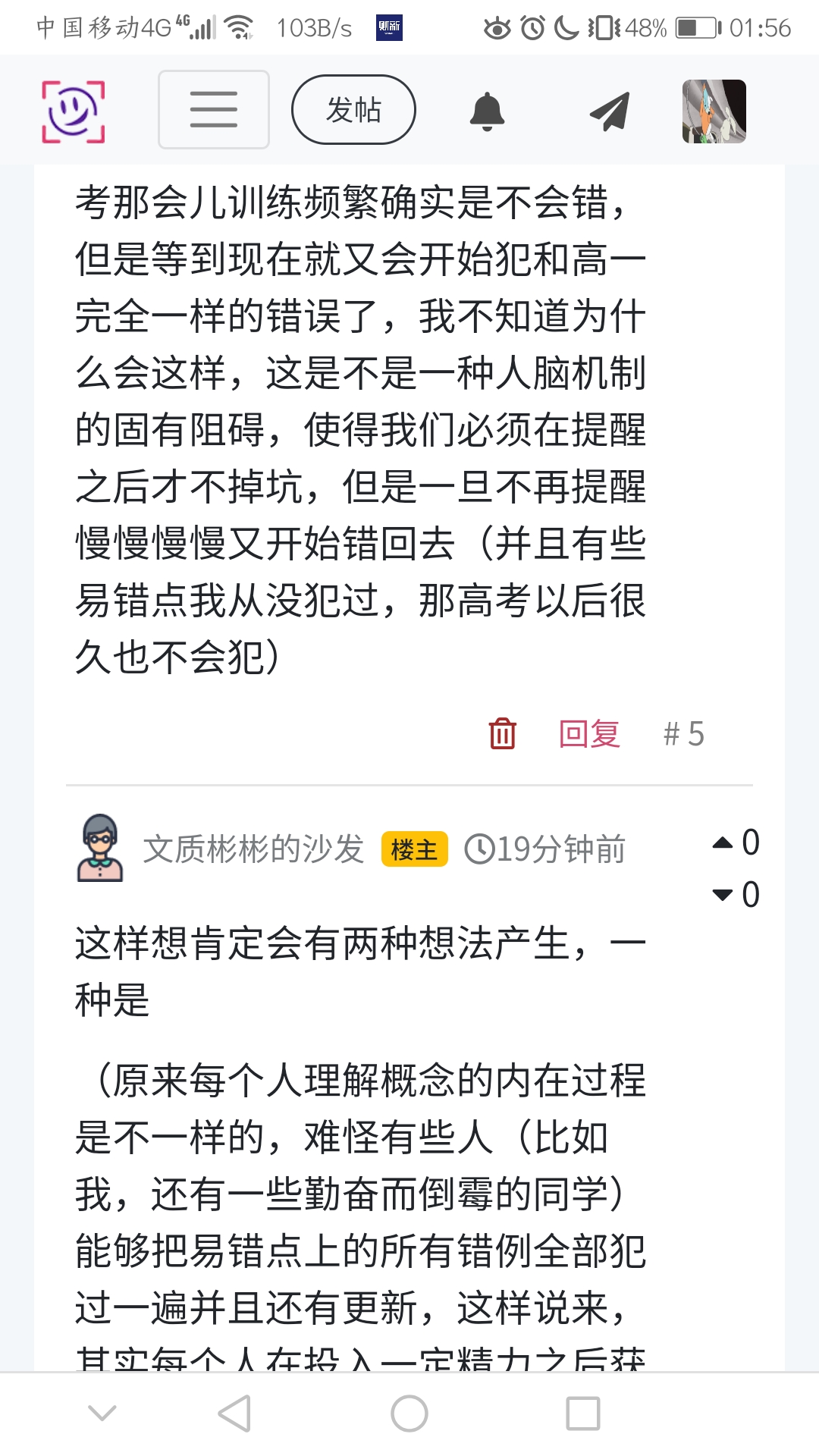The image size is (819, 1456).
Task: Downvote 文质彬彬的沙发's reply
Action: 723,895
